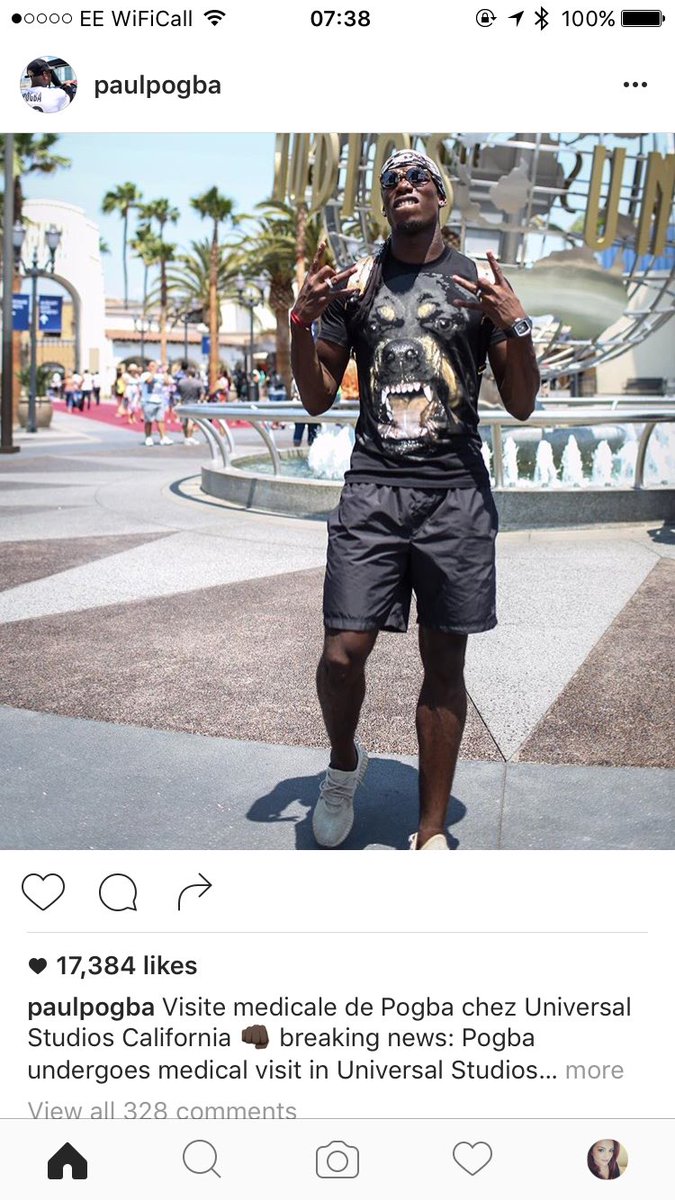Screen dimensions: 675x1200
Task: Open paulpogba username in post header
Action: 157,86
